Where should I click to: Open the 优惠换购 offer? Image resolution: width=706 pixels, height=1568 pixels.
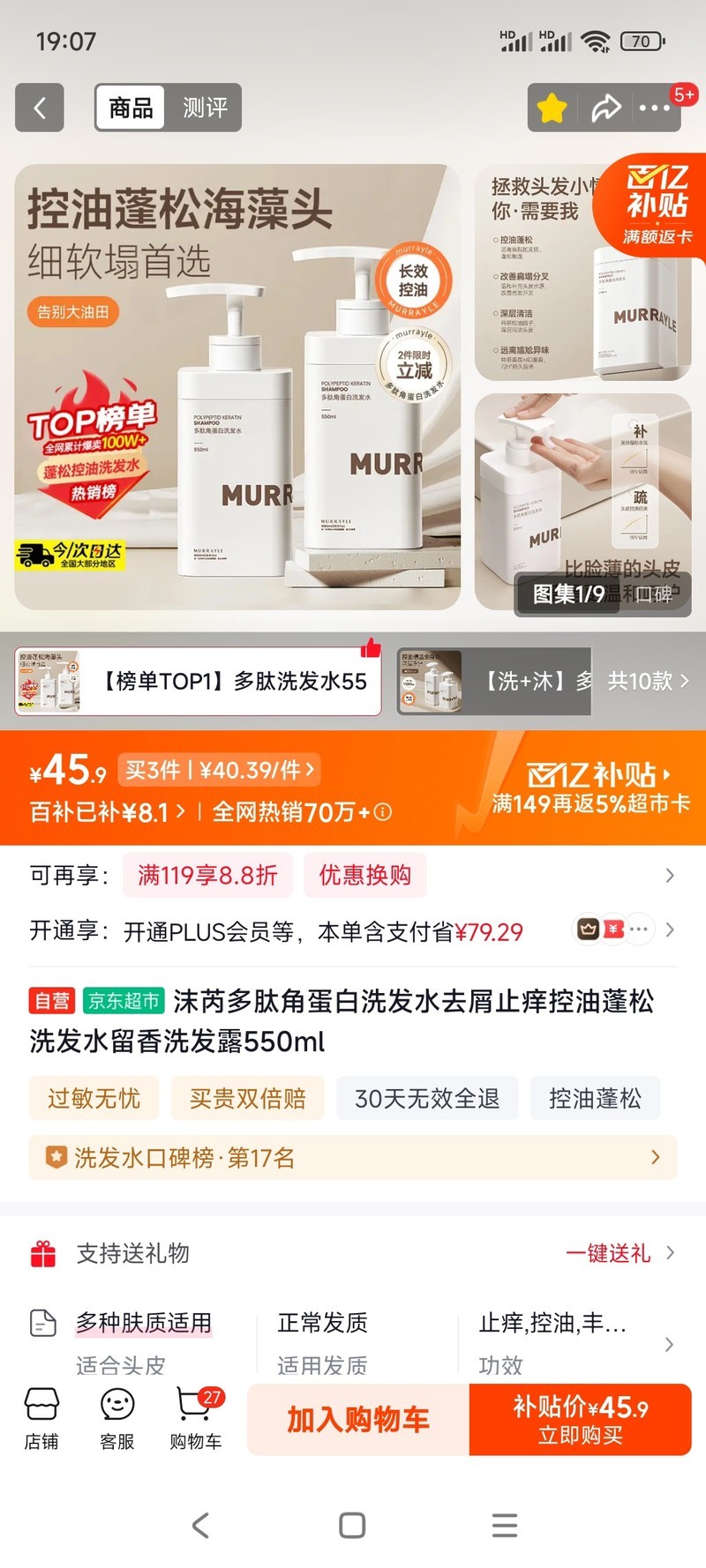pos(365,875)
